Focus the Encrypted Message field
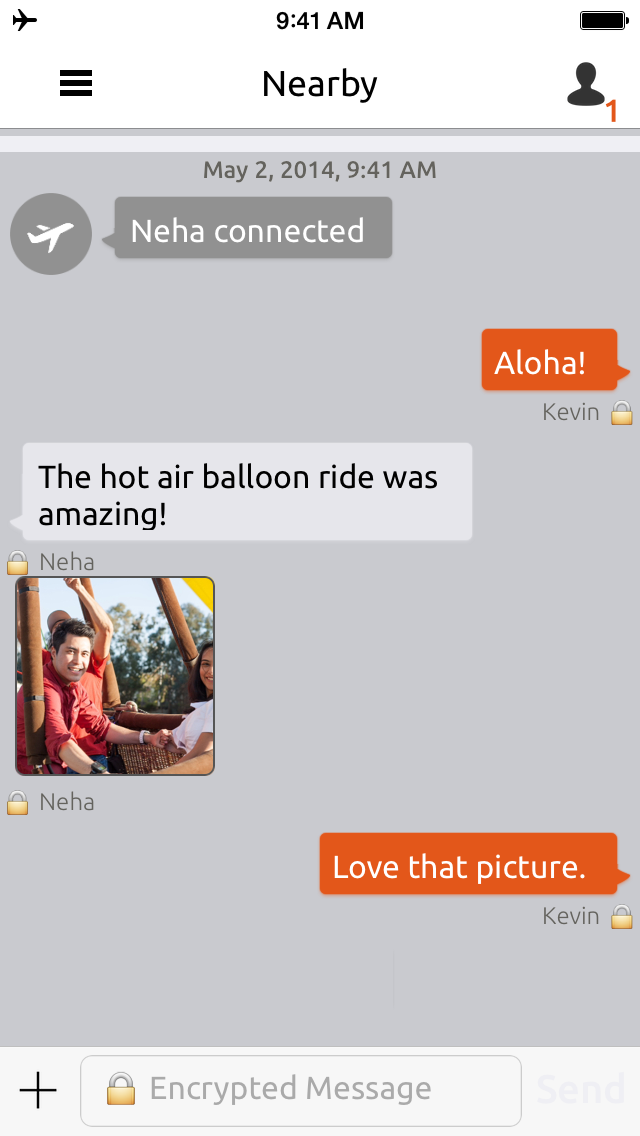640x1136 pixels. pyautogui.click(x=301, y=1090)
